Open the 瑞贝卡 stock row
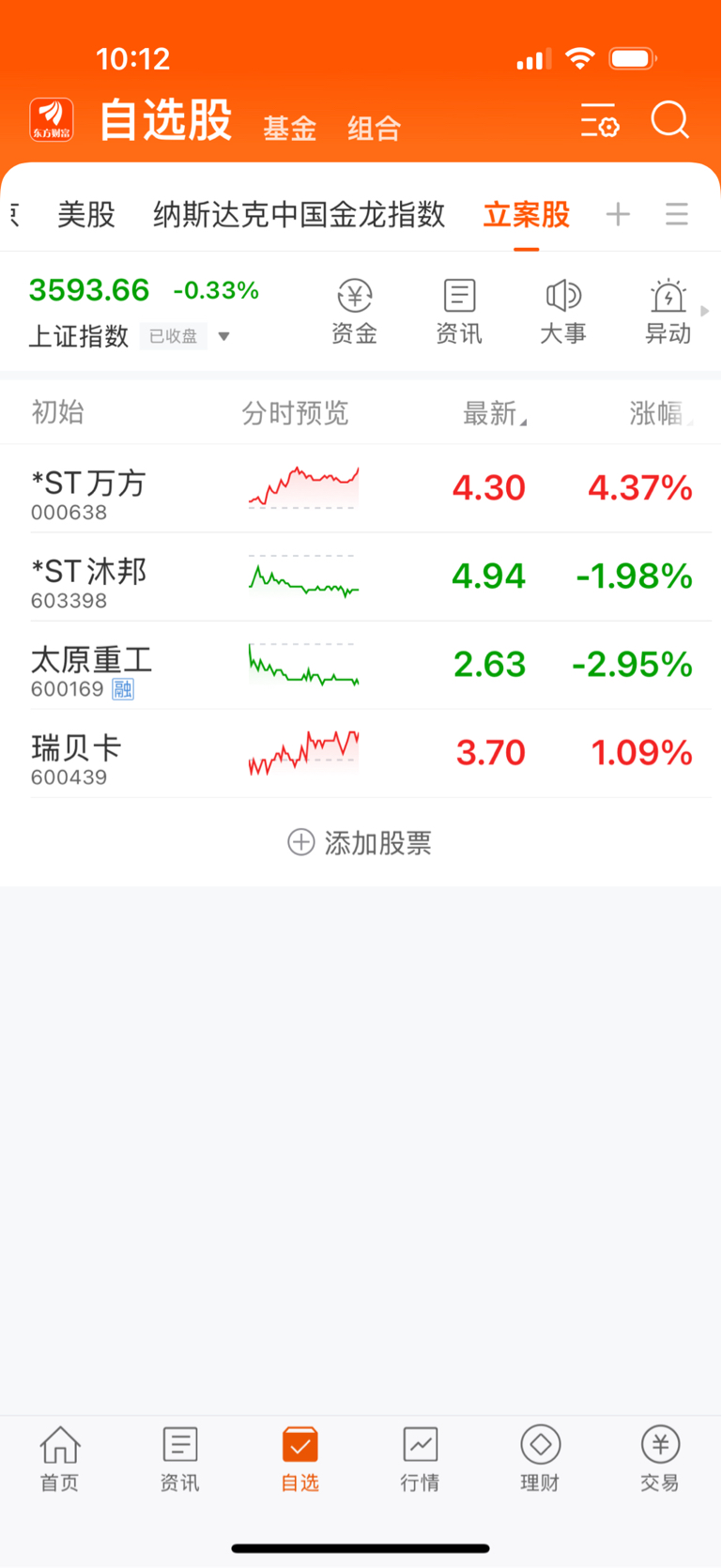 [361, 754]
